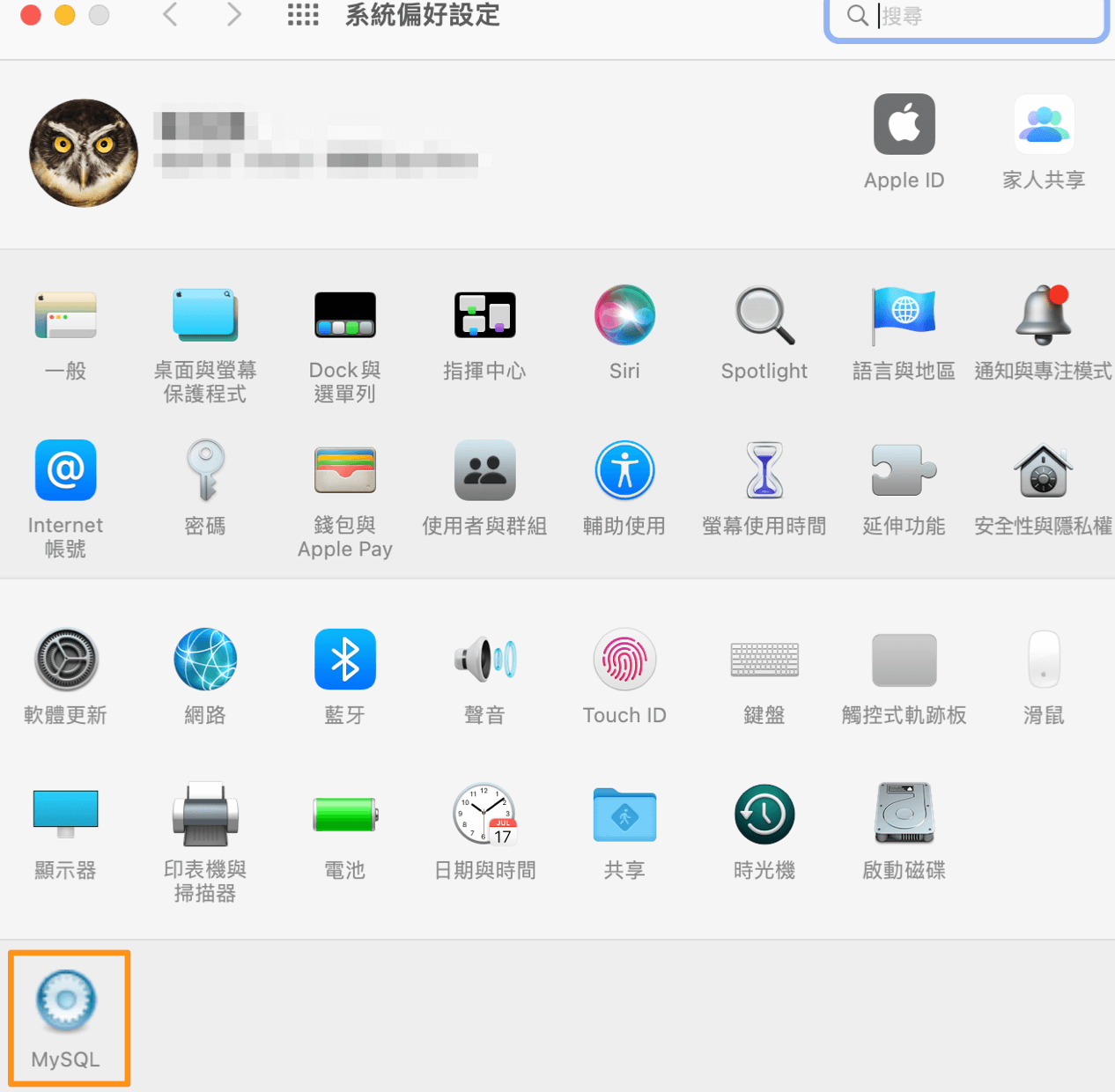This screenshot has width=1115, height=1092.
Task: Close window with the red button
Action: pyautogui.click(x=31, y=14)
